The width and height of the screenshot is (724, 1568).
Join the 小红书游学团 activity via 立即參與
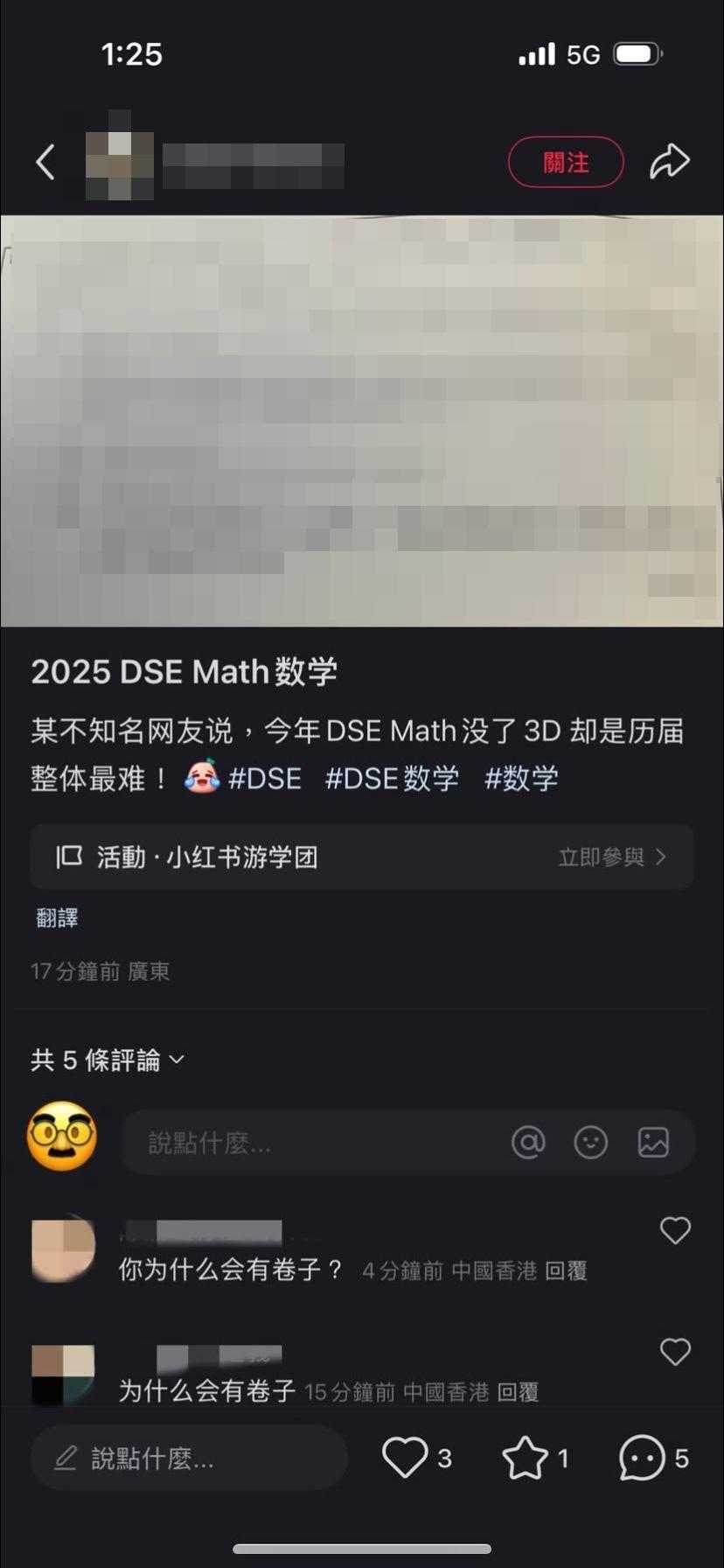pyautogui.click(x=611, y=857)
